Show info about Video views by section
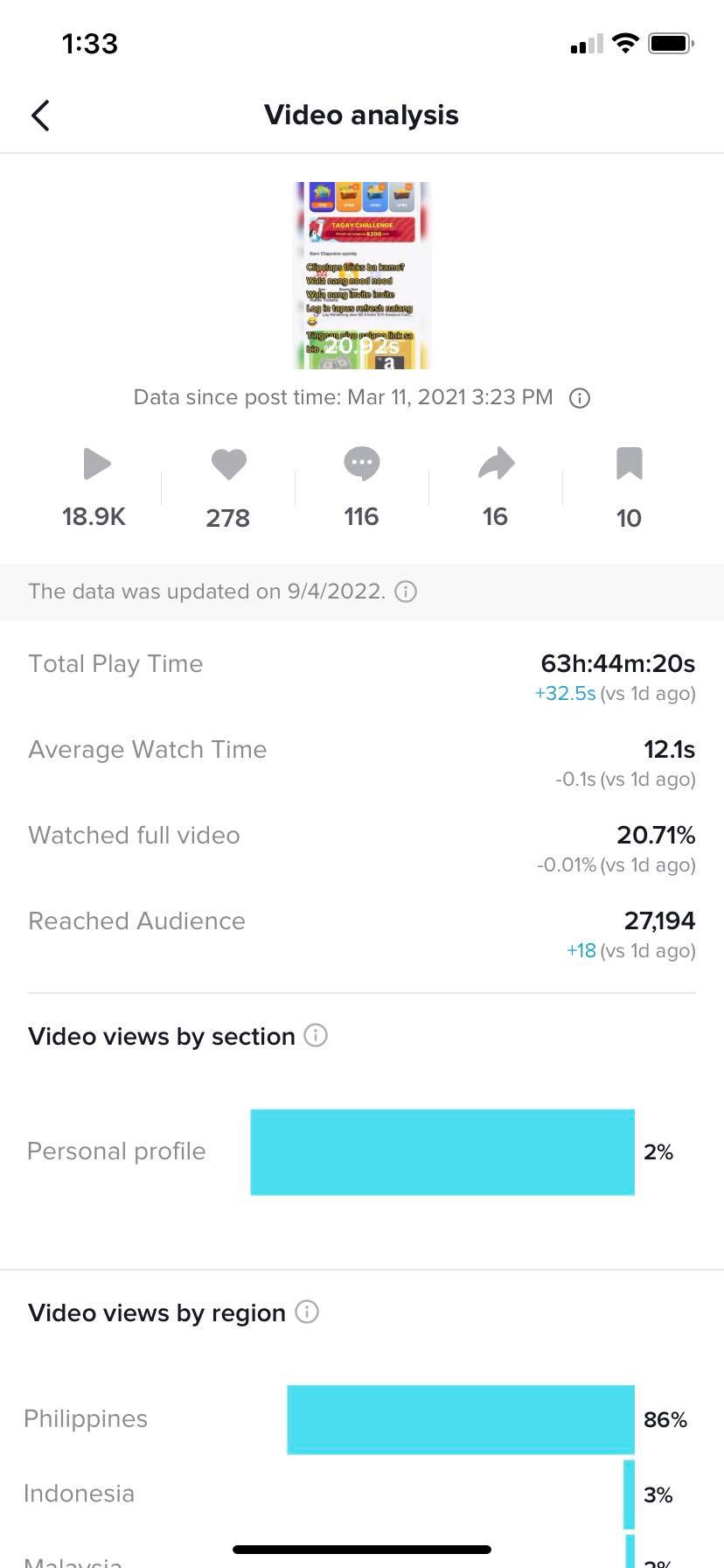The image size is (724, 1568). [x=316, y=1036]
